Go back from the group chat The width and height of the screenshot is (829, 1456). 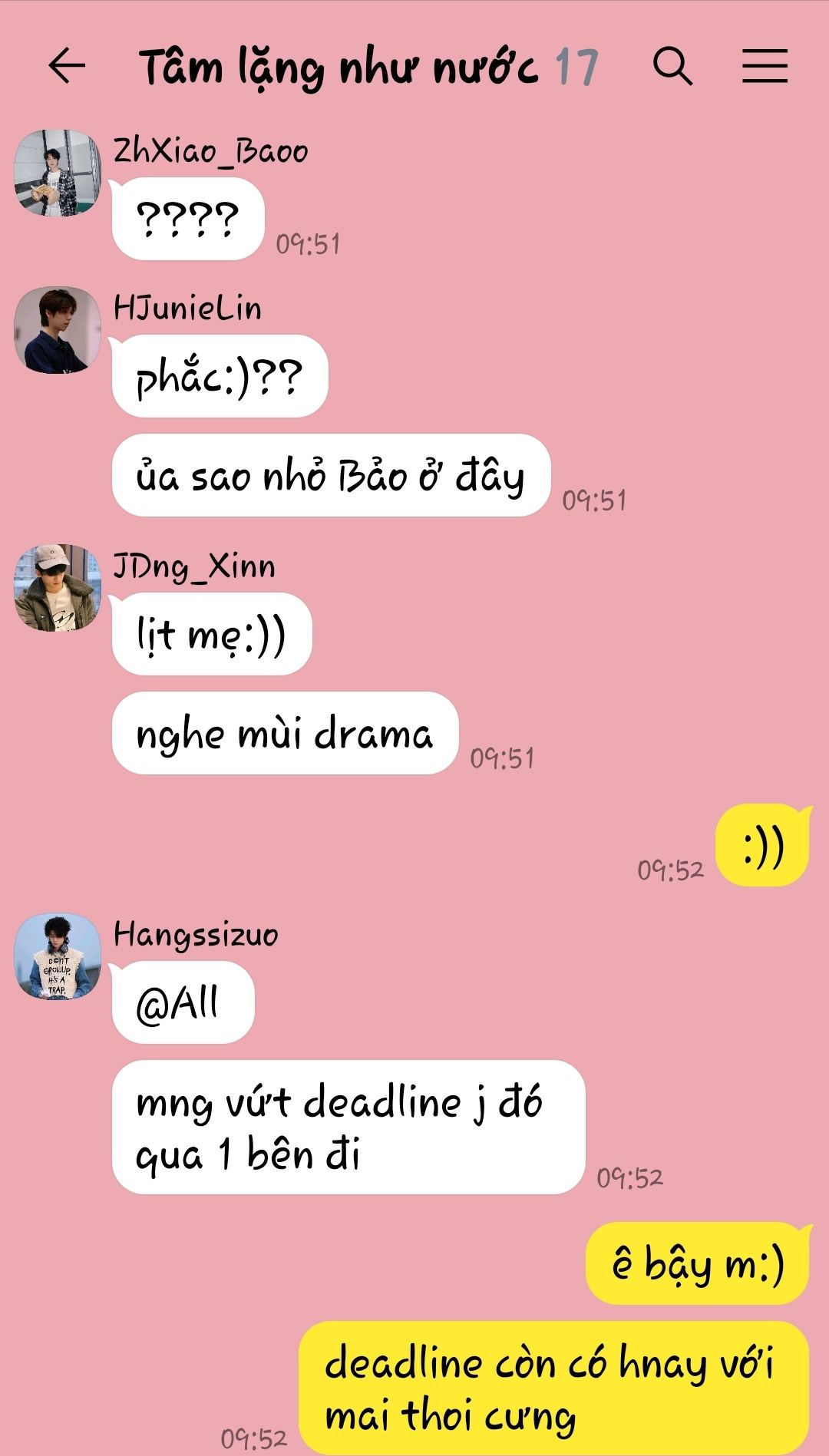click(x=67, y=65)
